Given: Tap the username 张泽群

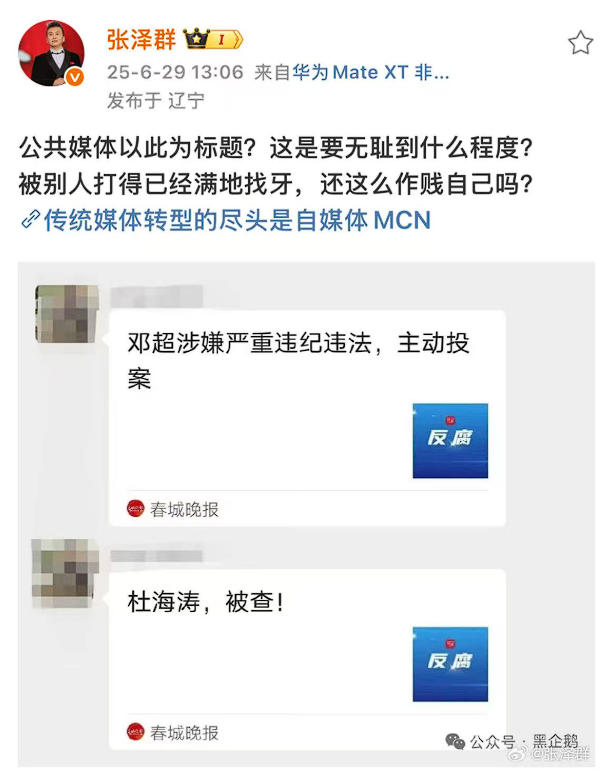Looking at the screenshot, I should [139, 39].
